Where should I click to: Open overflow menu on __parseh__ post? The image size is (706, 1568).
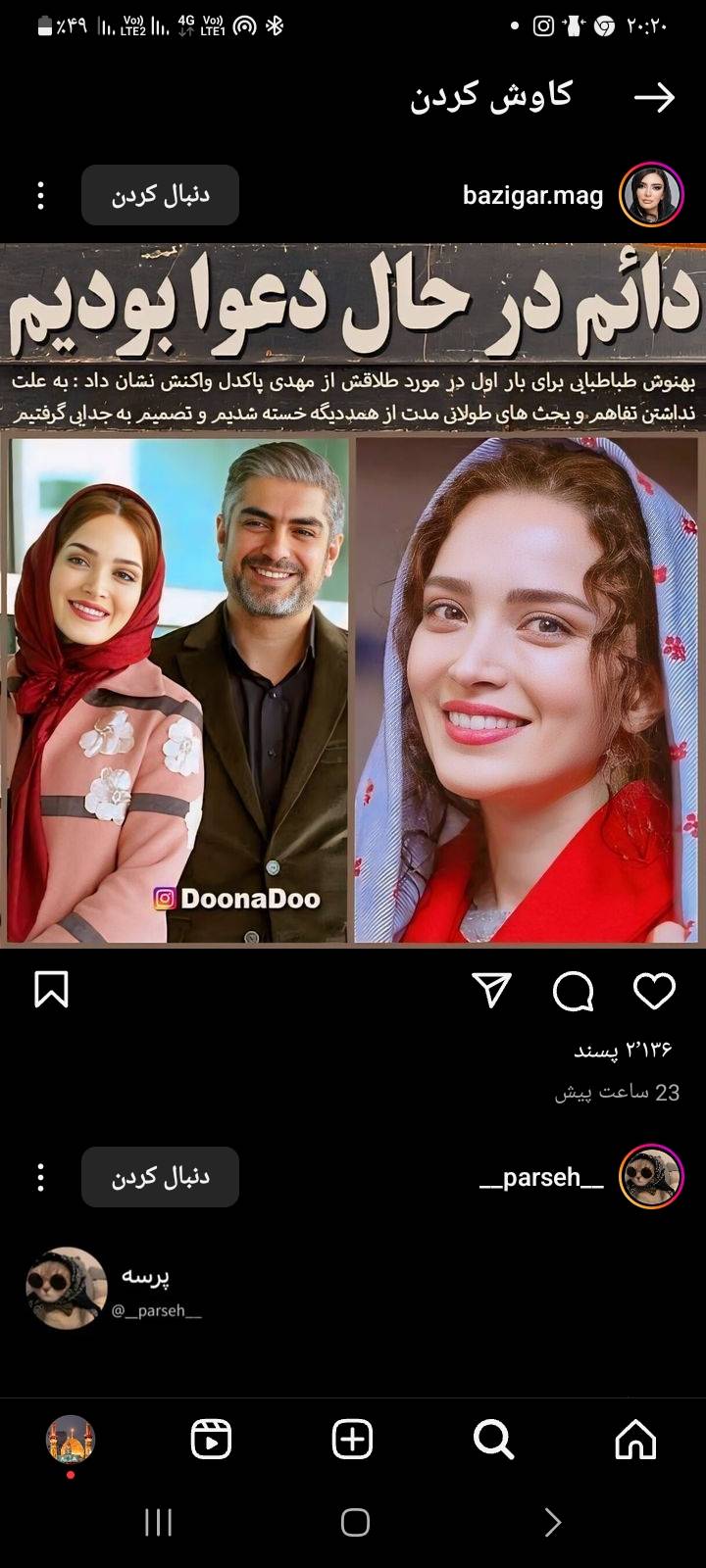(x=40, y=1177)
